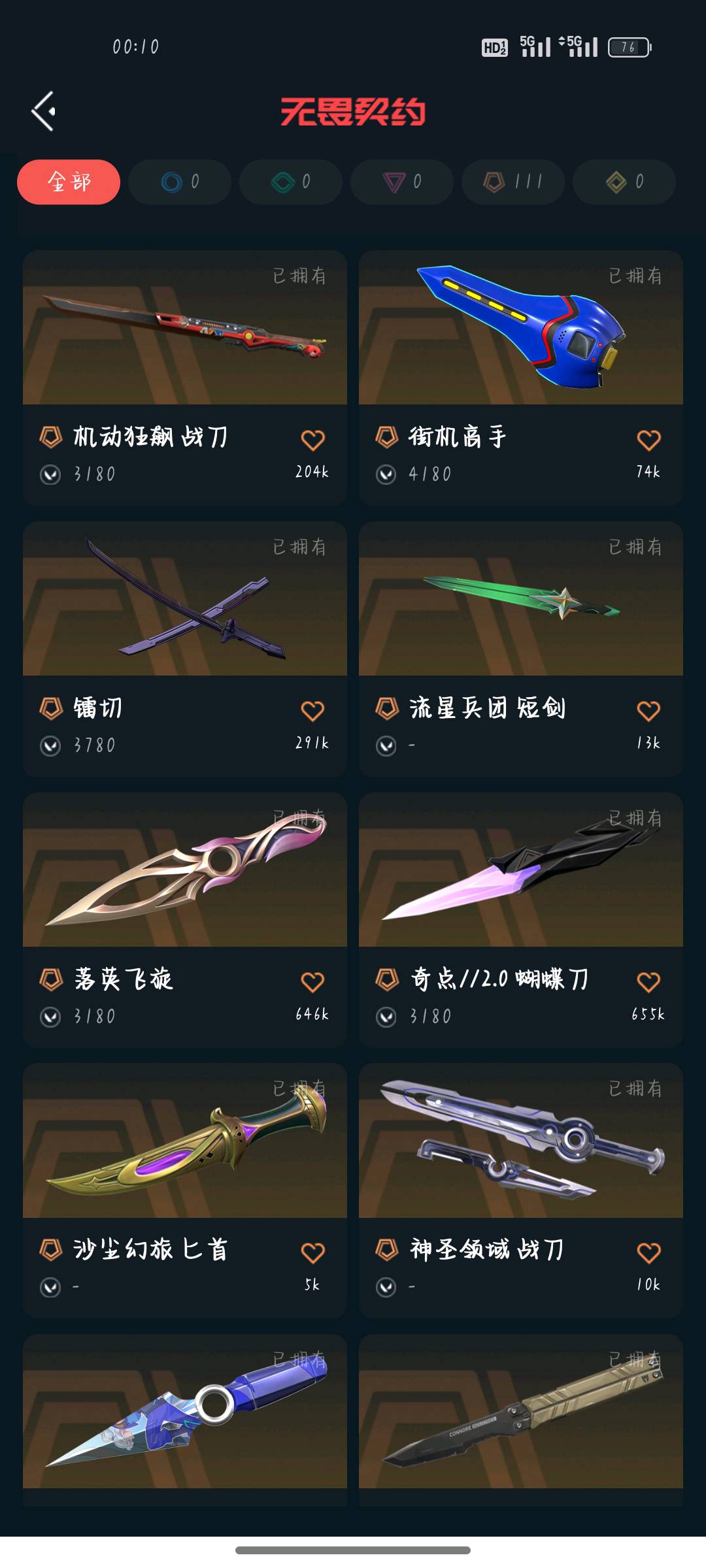Open the 沙尘幻旅 匕首 card
Screen dimensions: 706x1568
[x=184, y=1141]
